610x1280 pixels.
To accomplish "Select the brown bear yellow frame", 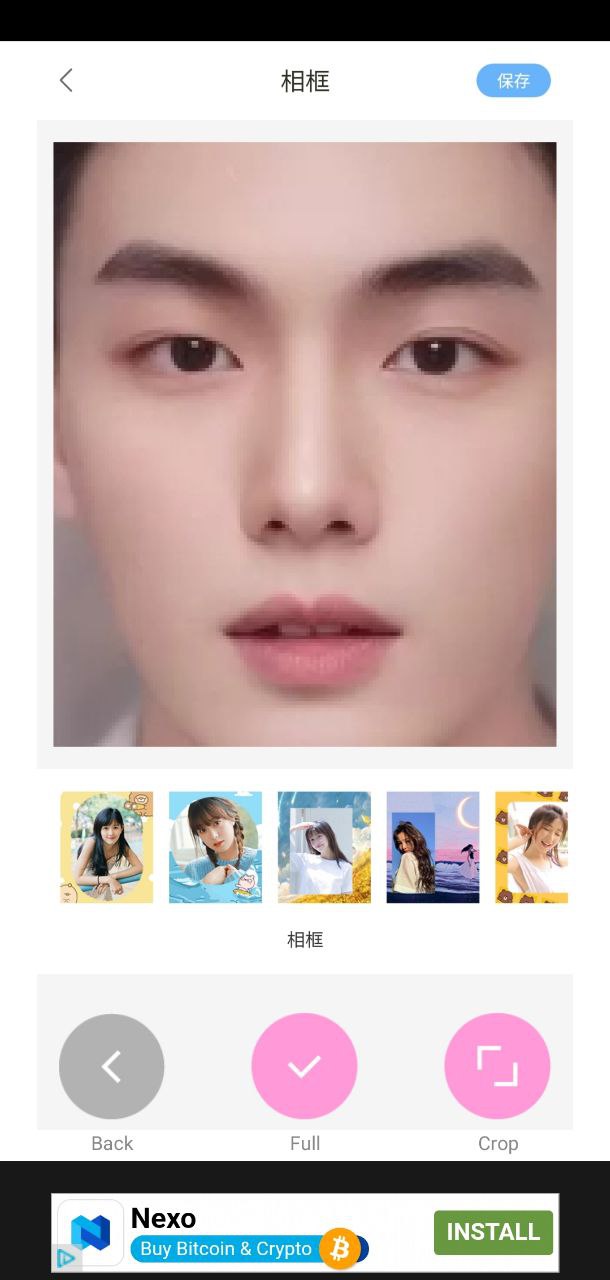I will point(532,847).
